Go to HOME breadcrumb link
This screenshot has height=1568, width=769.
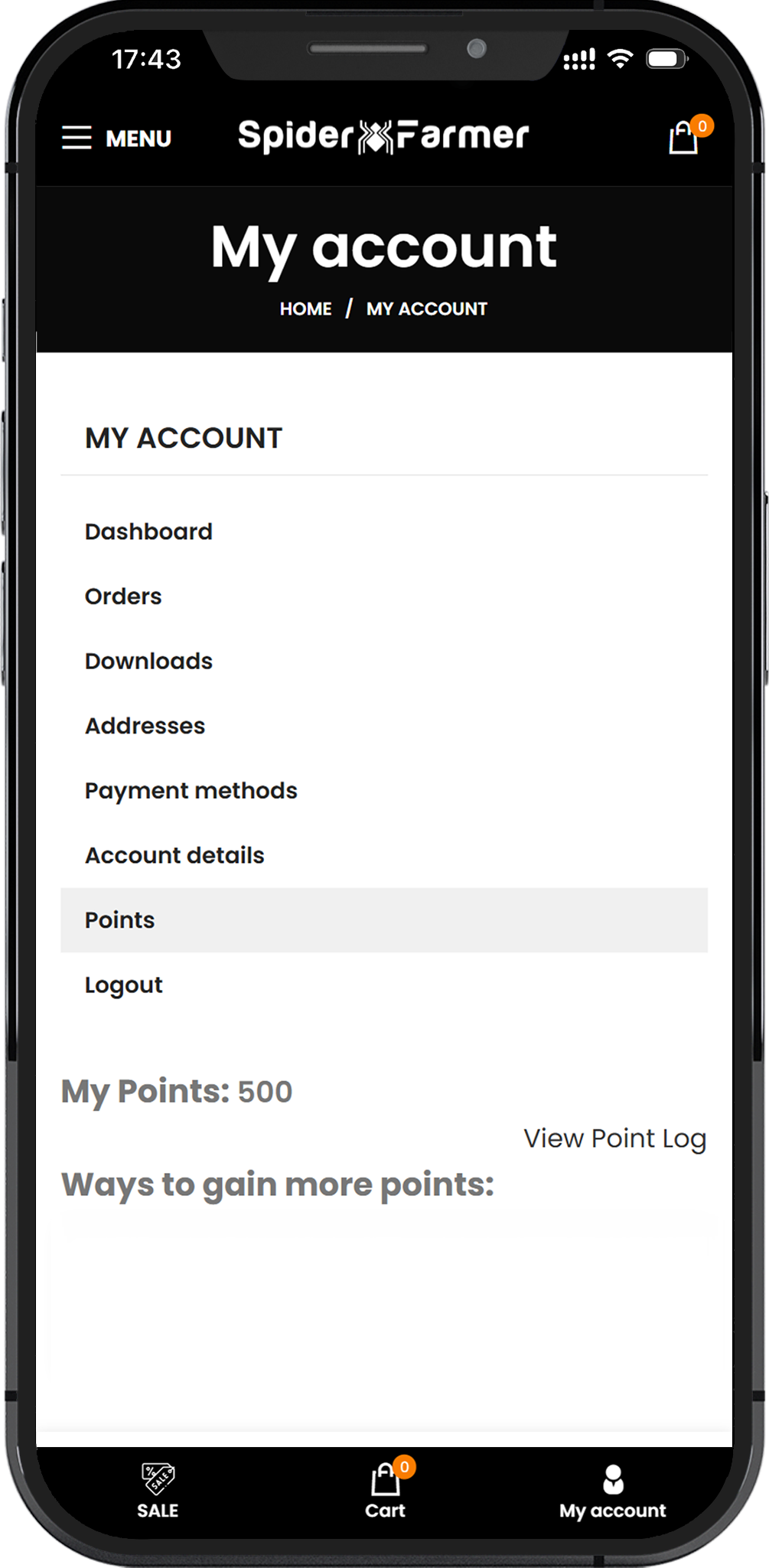pyautogui.click(x=305, y=309)
